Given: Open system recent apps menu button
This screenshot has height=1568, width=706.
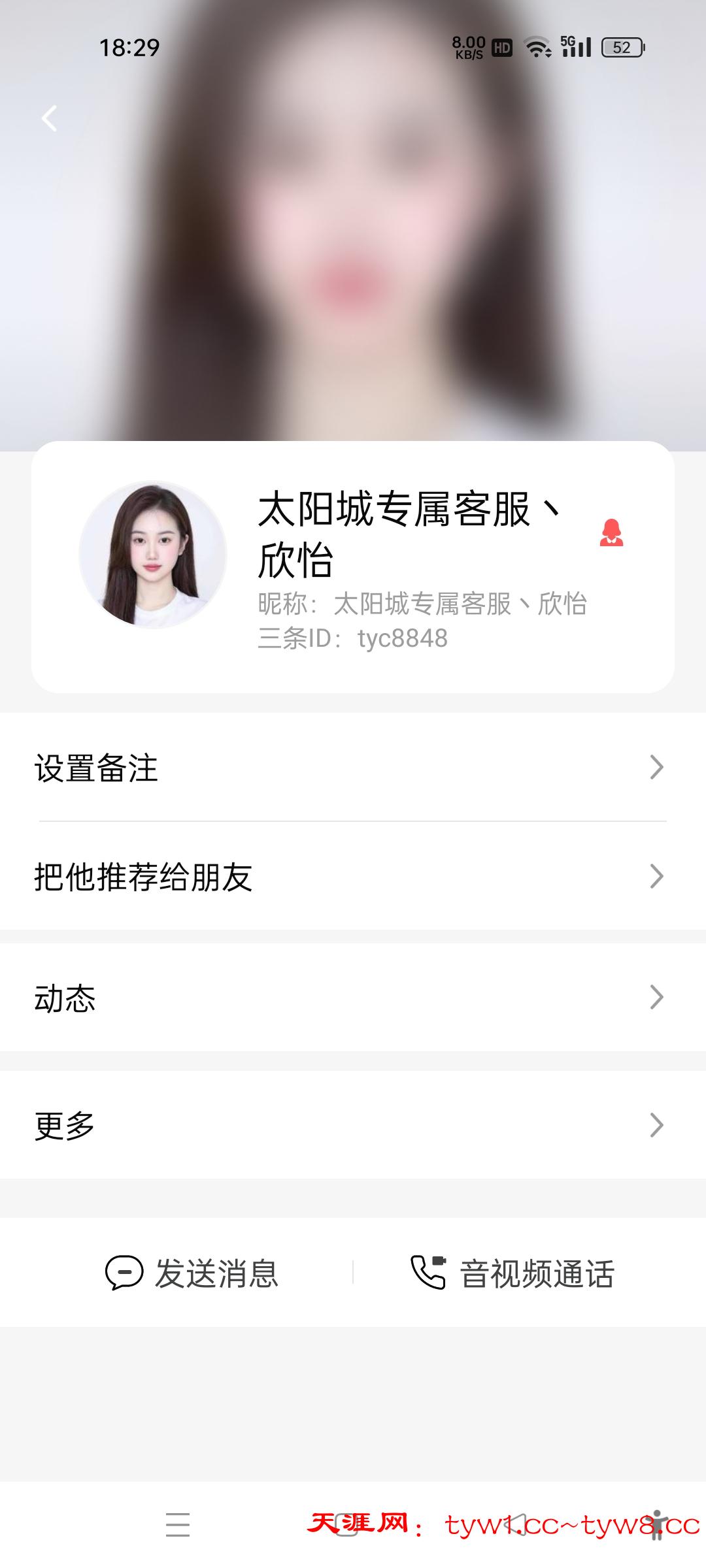Looking at the screenshot, I should tap(177, 1525).
